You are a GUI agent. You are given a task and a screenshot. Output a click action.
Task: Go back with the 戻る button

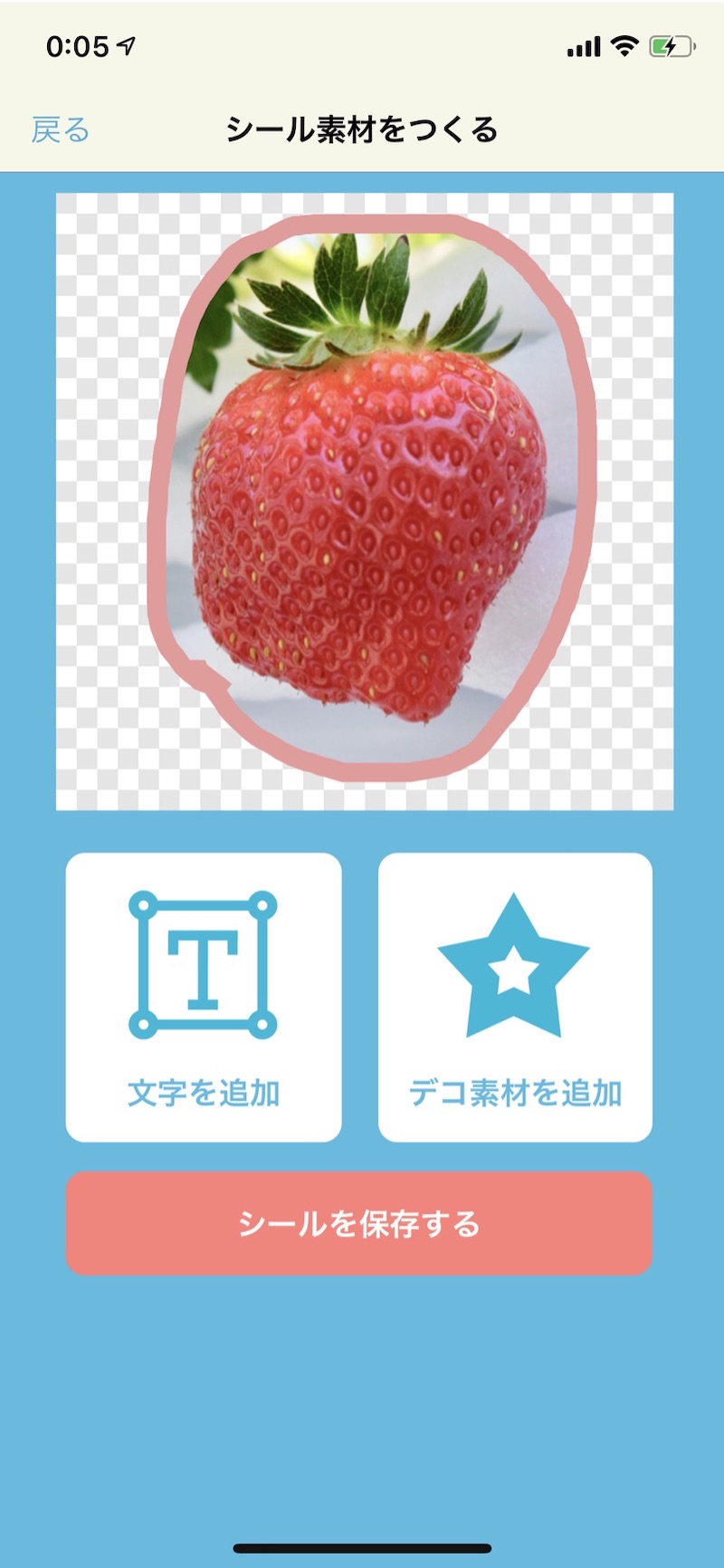[x=60, y=130]
